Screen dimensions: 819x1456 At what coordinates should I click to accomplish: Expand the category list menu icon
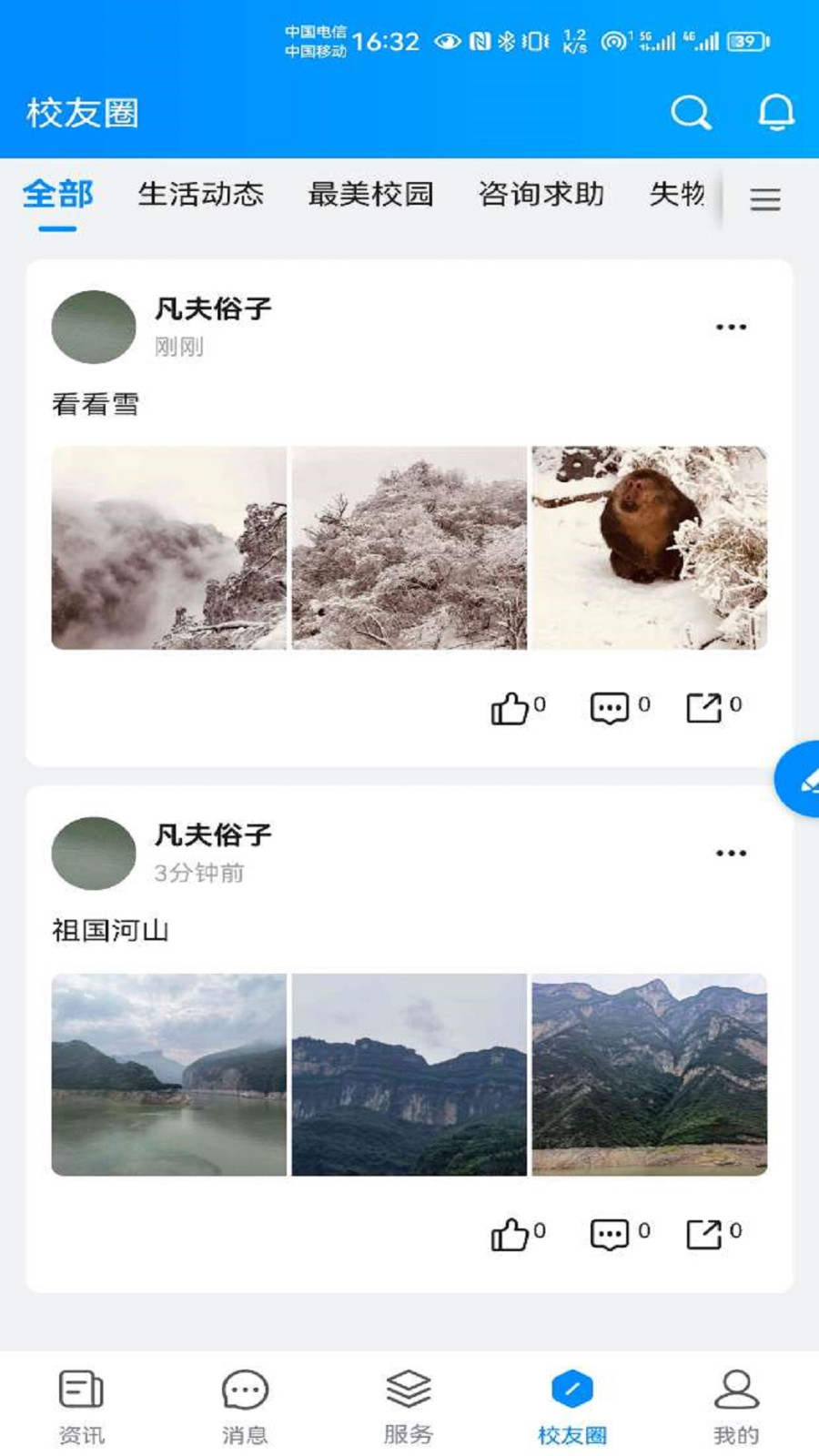(765, 199)
